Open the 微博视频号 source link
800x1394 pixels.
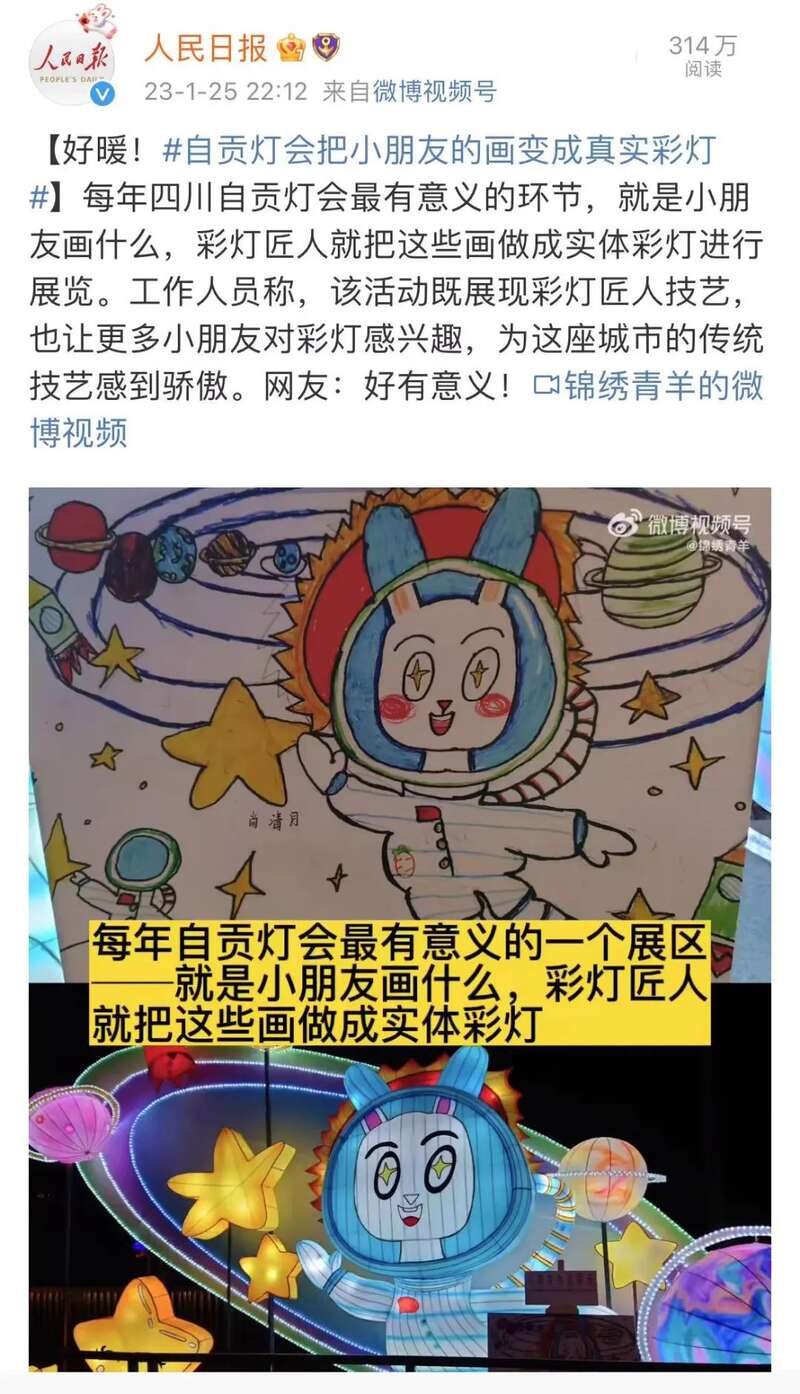(435, 93)
